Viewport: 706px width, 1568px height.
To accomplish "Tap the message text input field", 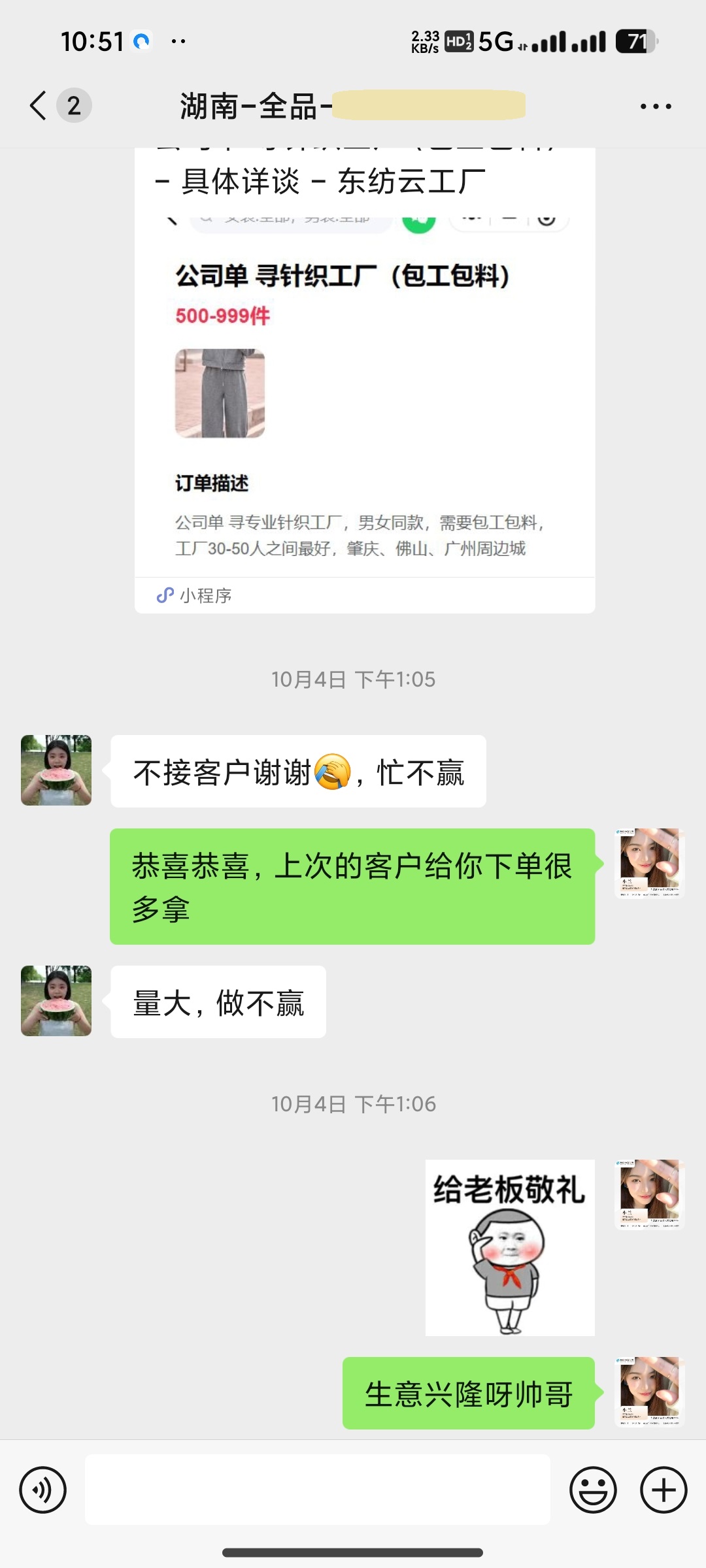I will tap(317, 1490).
